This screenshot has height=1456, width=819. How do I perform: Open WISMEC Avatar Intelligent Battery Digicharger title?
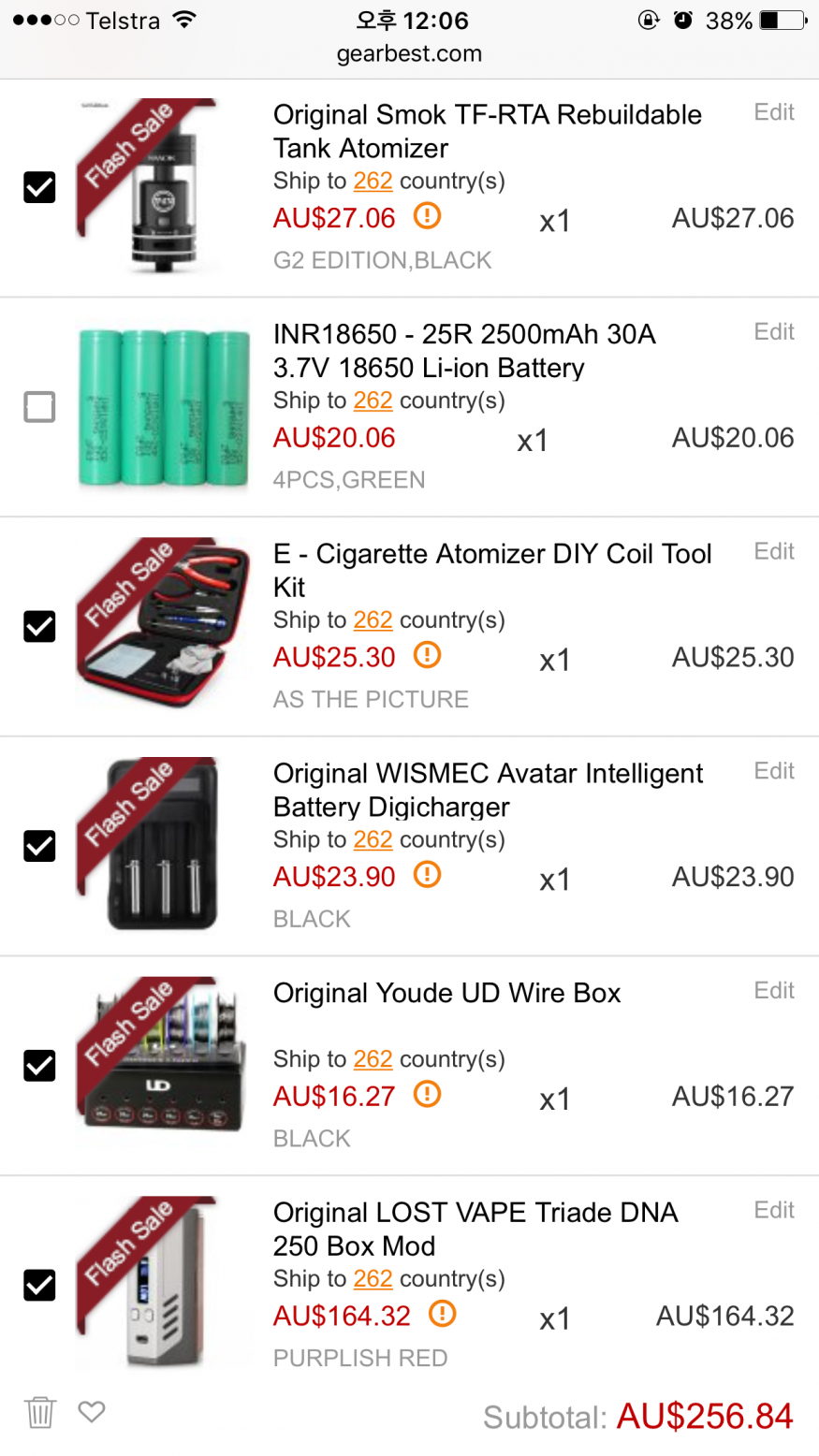(488, 790)
